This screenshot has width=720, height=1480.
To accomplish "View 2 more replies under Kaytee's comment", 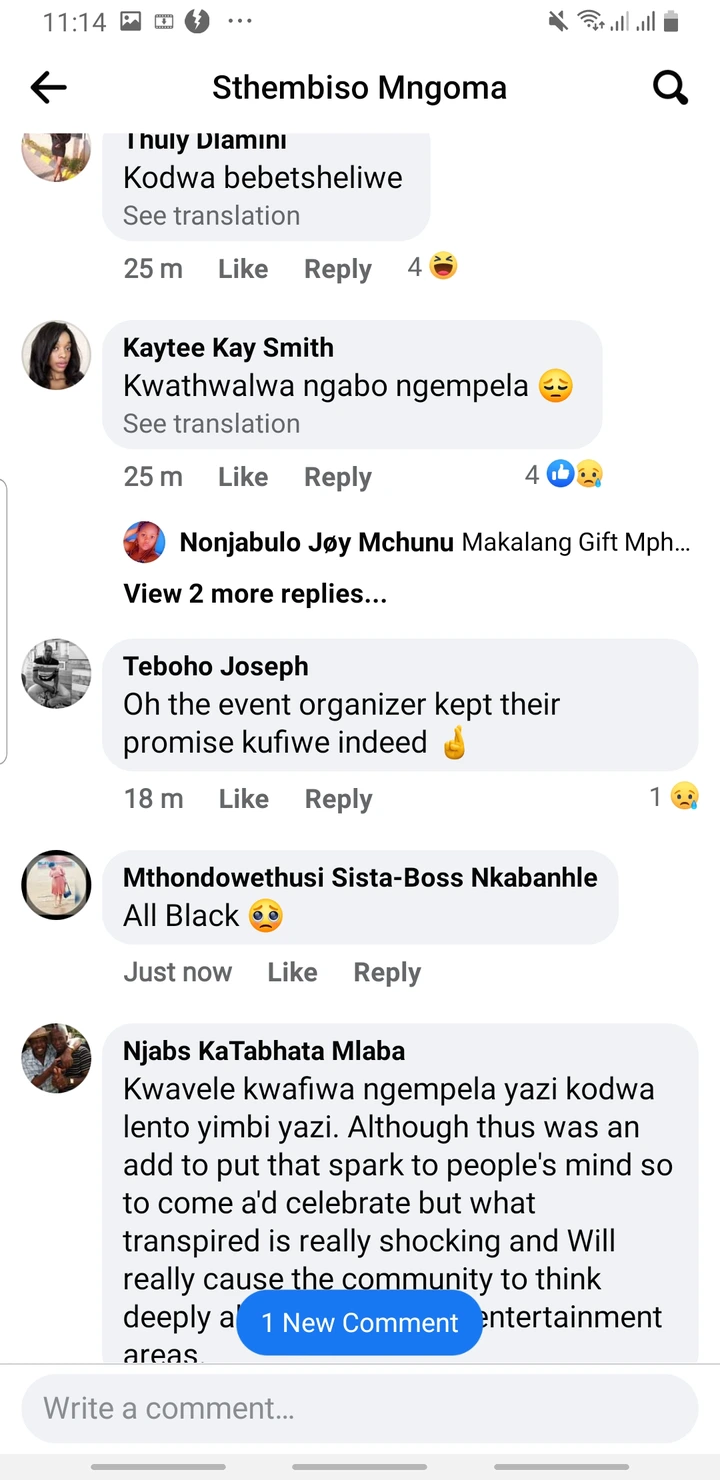I will 255,594.
